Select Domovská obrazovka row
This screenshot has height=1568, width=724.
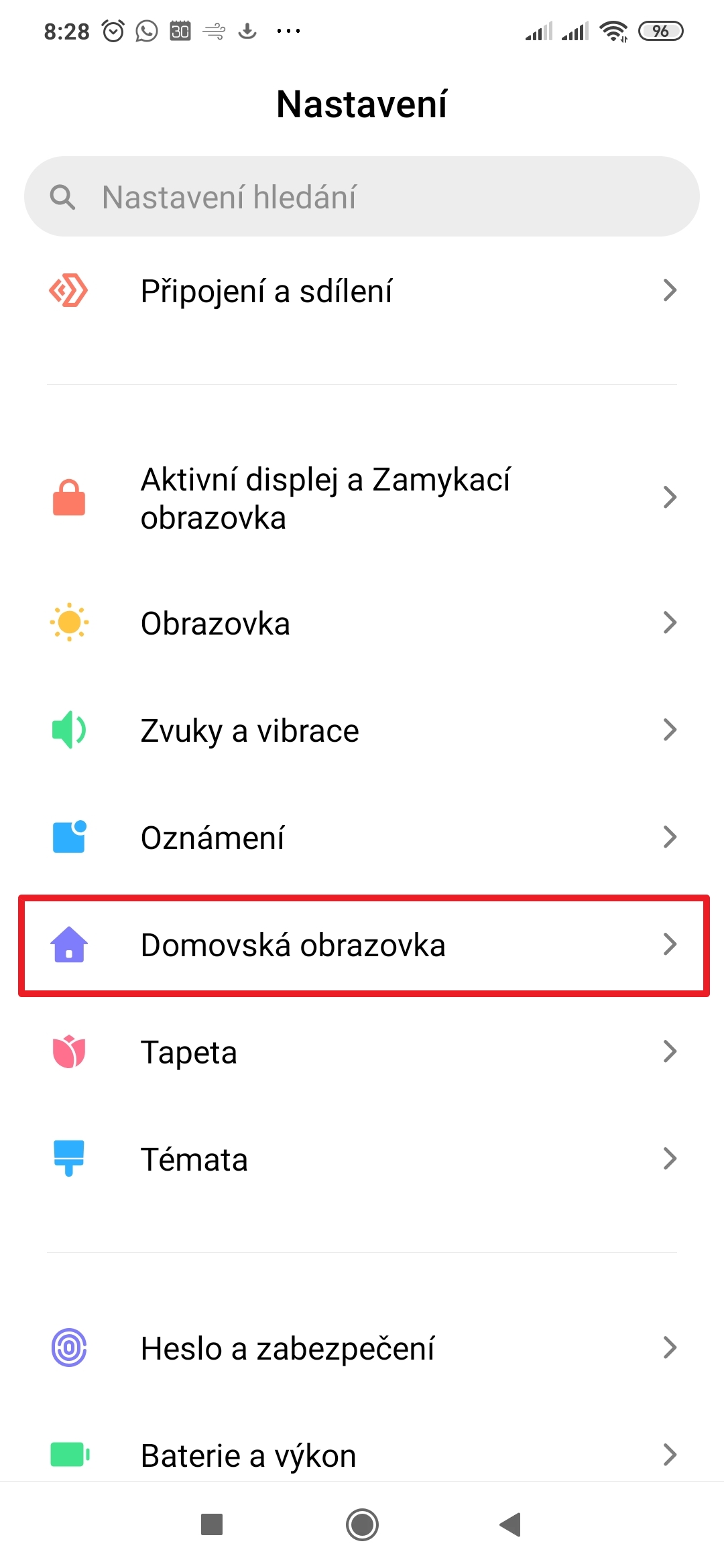click(x=362, y=945)
